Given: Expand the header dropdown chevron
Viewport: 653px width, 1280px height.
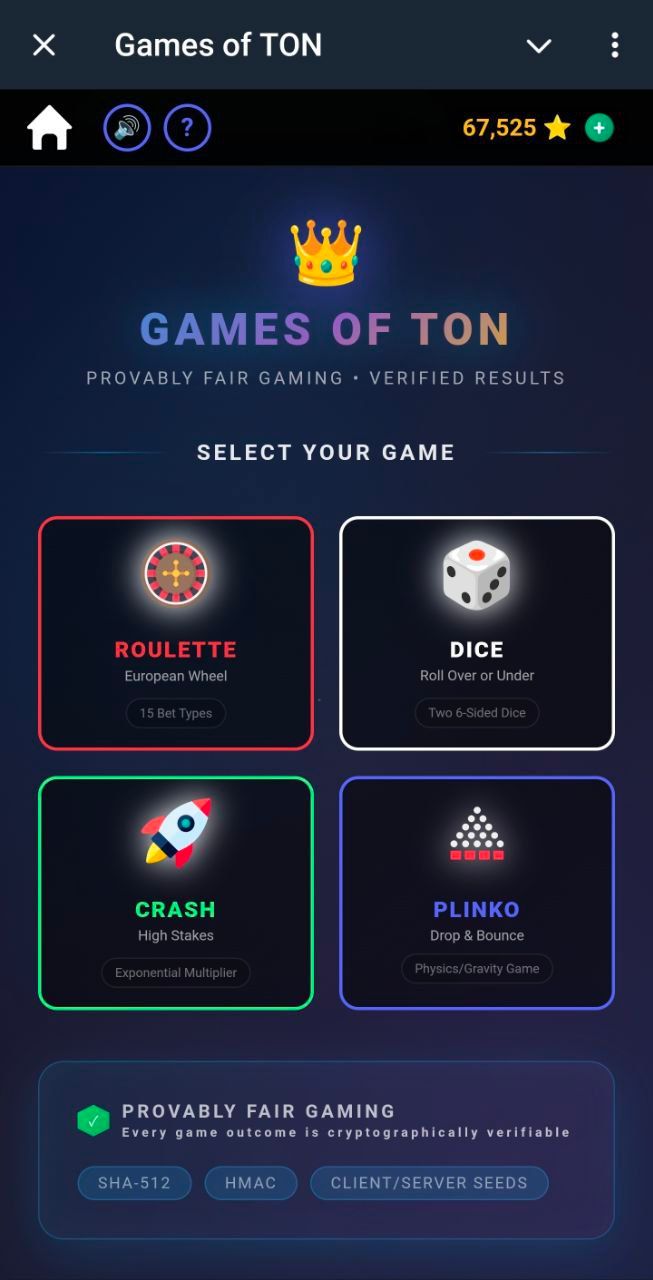Looking at the screenshot, I should [x=539, y=45].
